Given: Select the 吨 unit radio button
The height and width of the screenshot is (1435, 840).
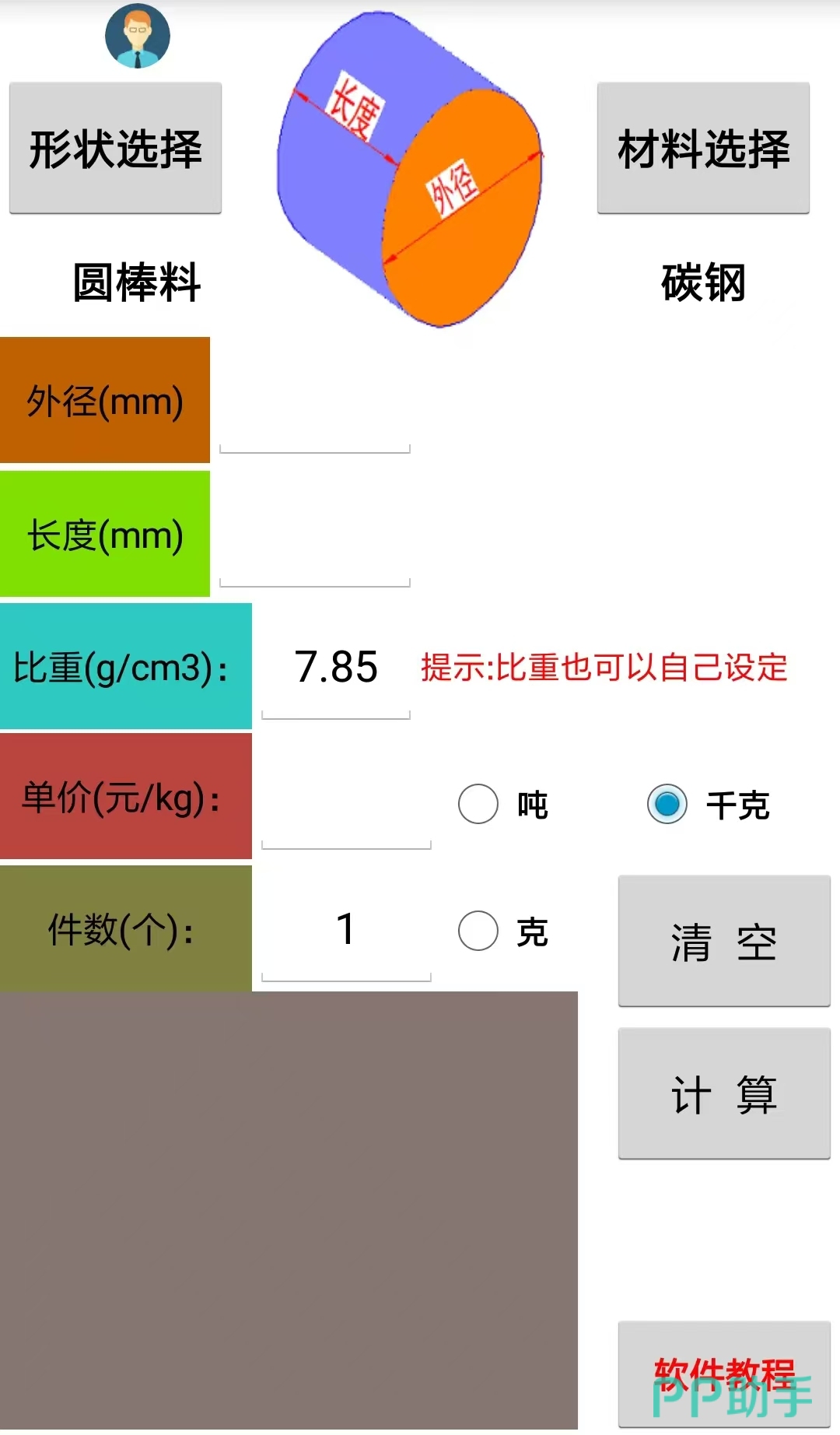Looking at the screenshot, I should click(x=478, y=804).
